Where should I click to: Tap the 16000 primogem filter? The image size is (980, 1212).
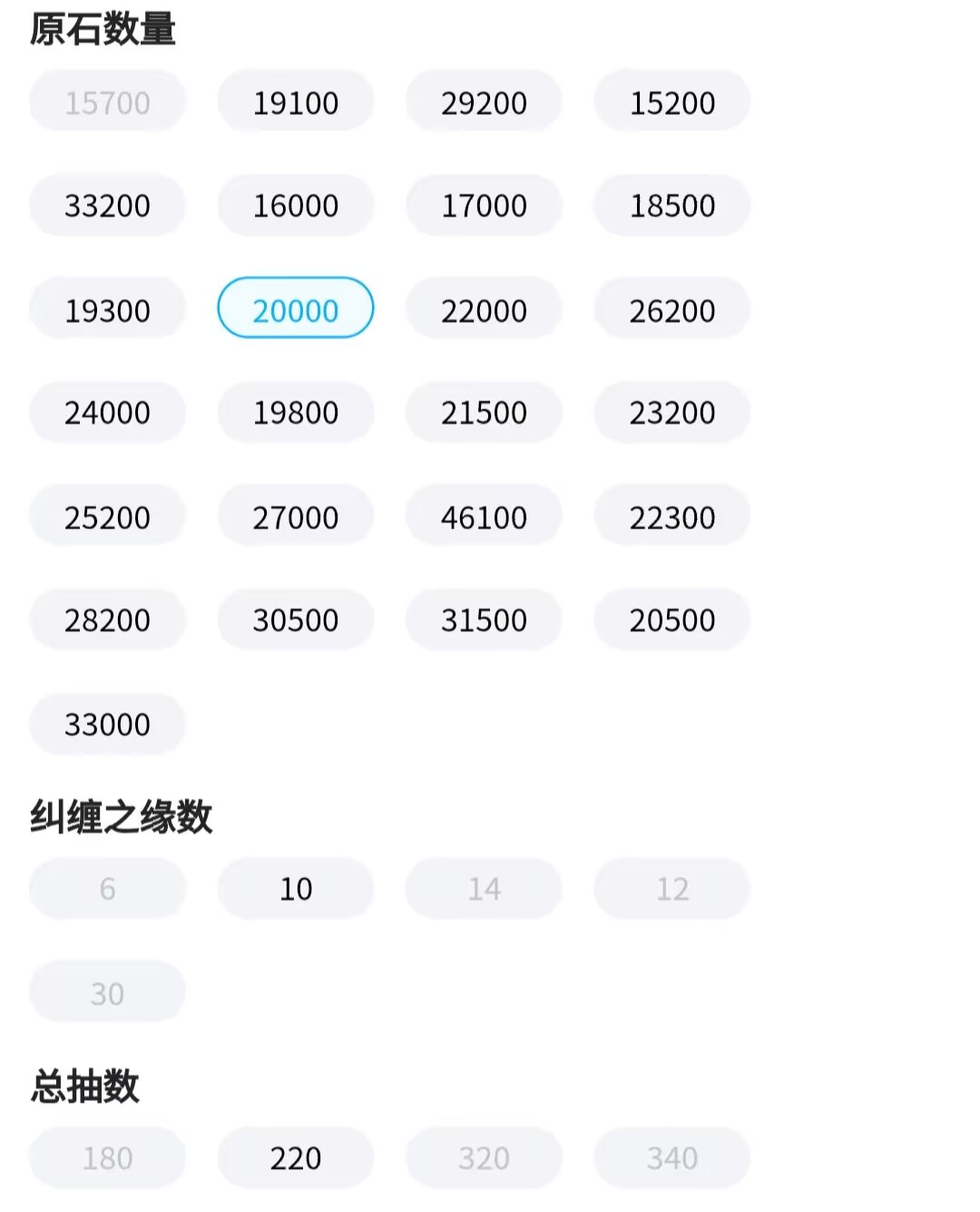295,206
